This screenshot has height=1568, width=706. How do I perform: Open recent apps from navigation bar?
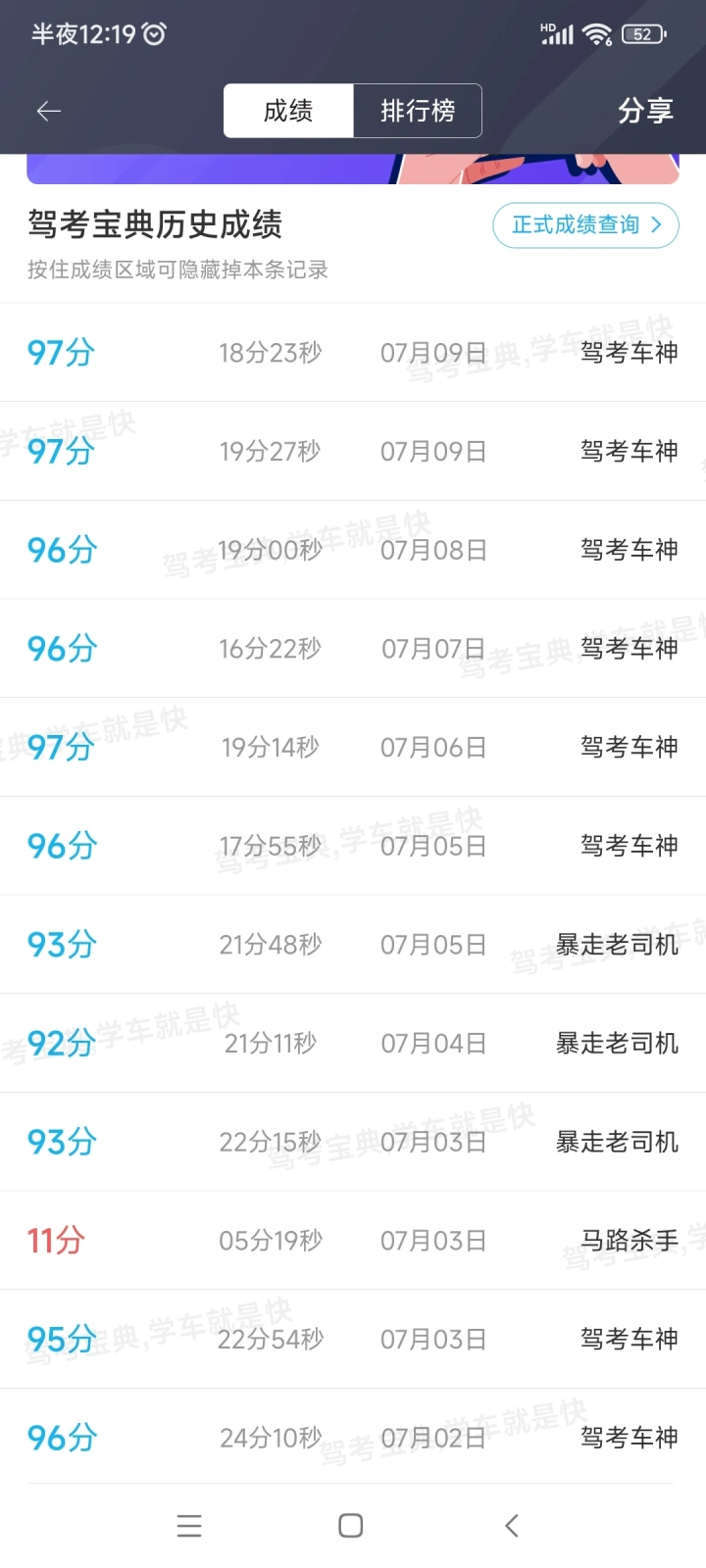tap(189, 1526)
